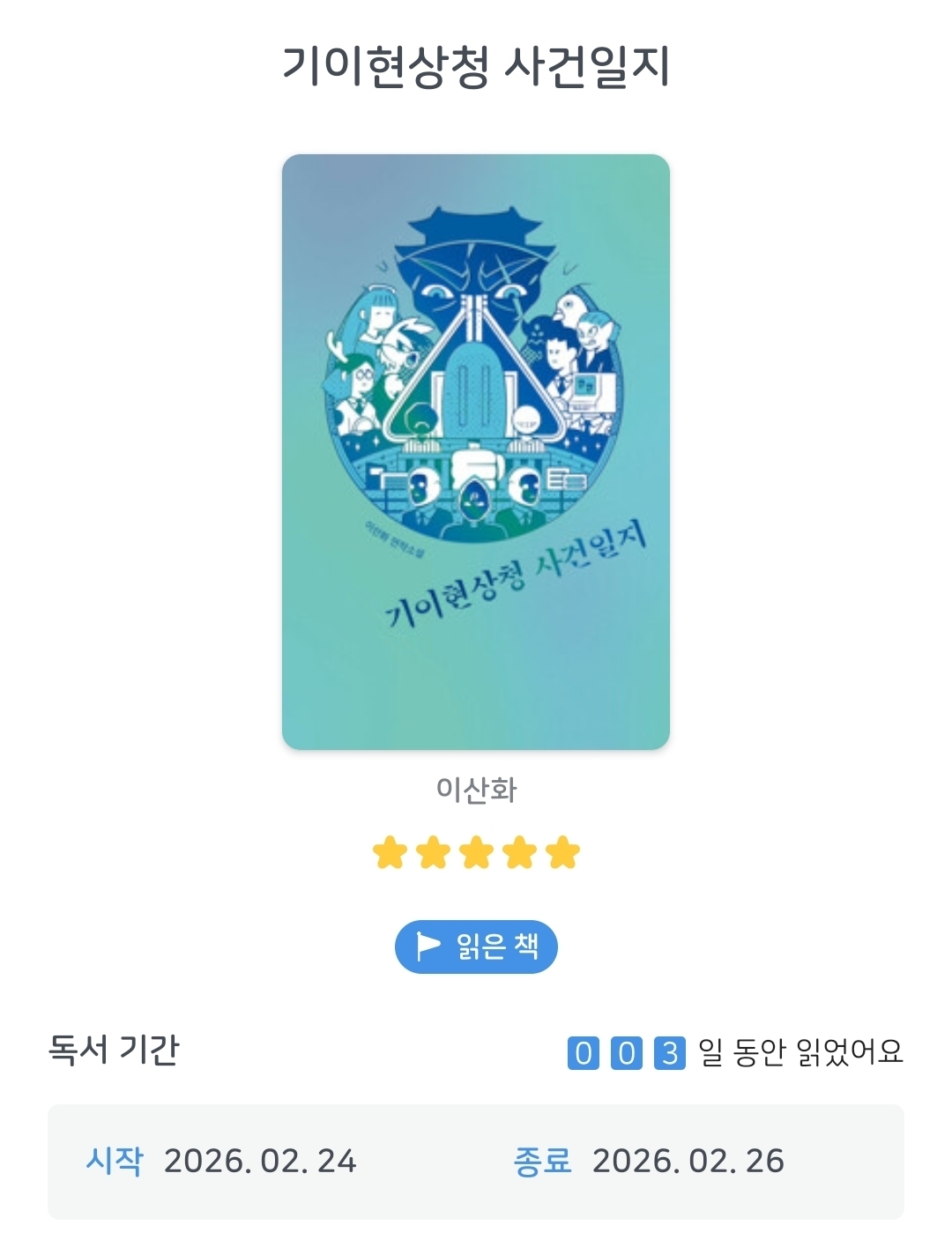Tap the 읽은 책 status button
Image resolution: width=952 pixels, height=1240 pixels.
point(476,947)
